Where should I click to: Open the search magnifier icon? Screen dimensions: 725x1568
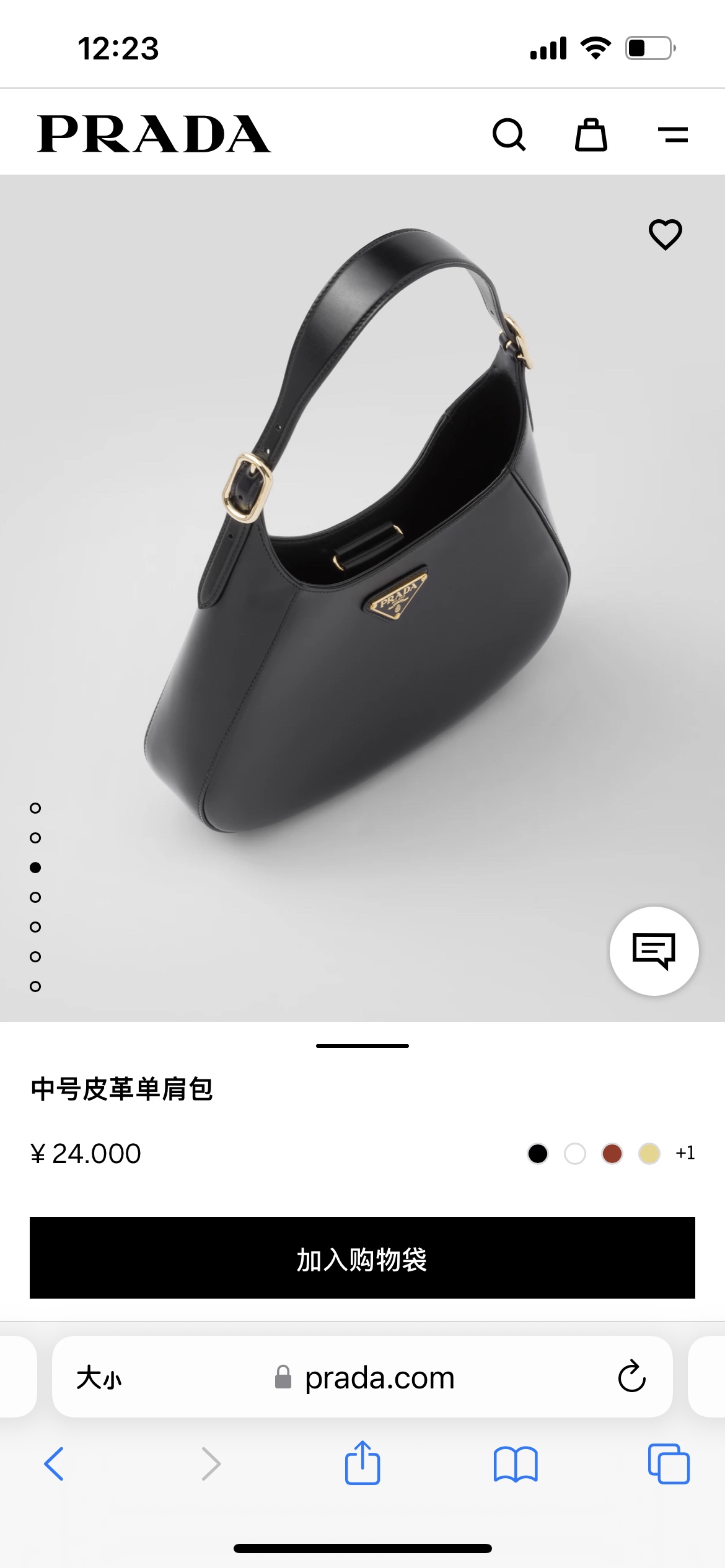click(x=509, y=134)
